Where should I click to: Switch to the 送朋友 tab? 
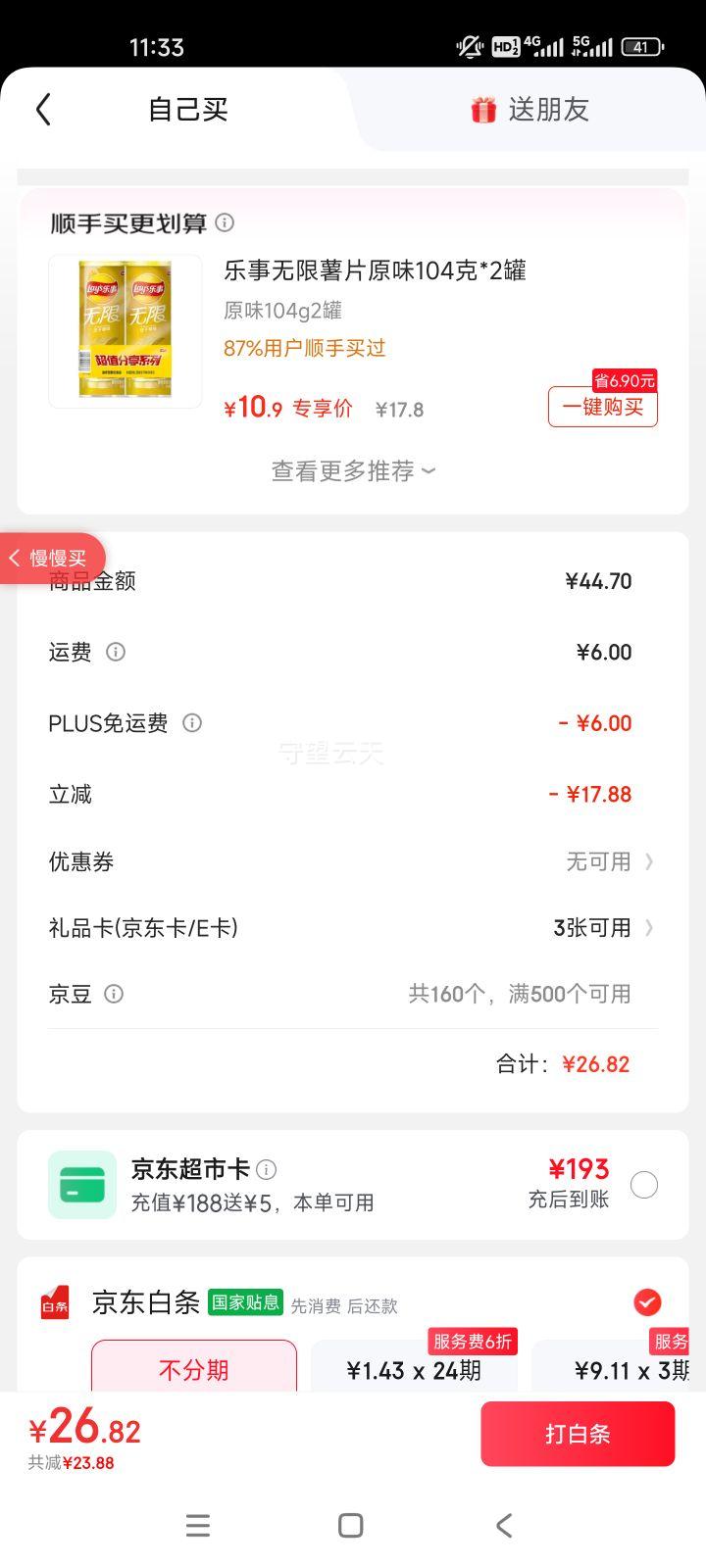pos(529,110)
